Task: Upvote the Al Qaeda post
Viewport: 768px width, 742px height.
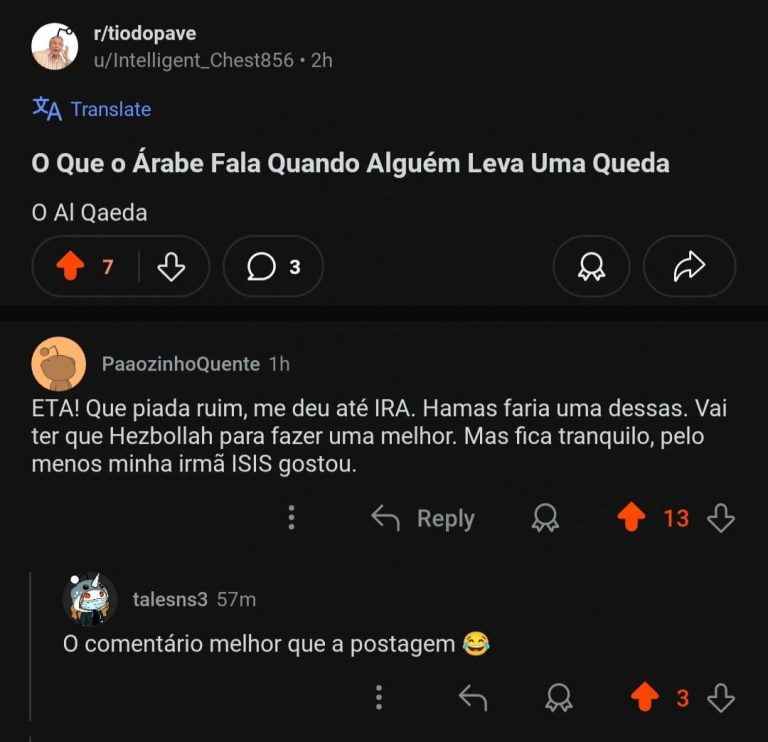Action: (x=70, y=266)
